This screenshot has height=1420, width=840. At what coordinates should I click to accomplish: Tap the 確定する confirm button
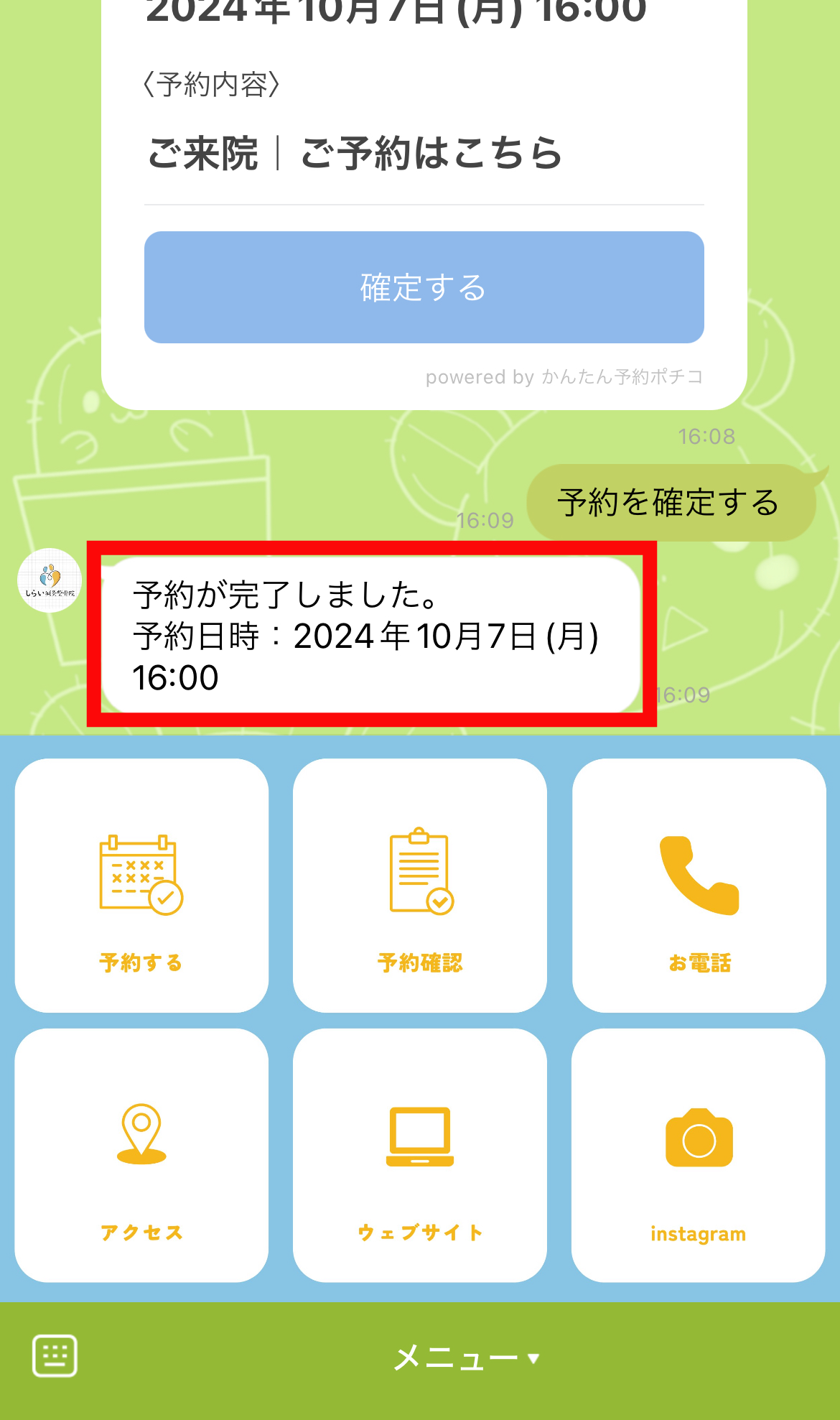pos(424,287)
